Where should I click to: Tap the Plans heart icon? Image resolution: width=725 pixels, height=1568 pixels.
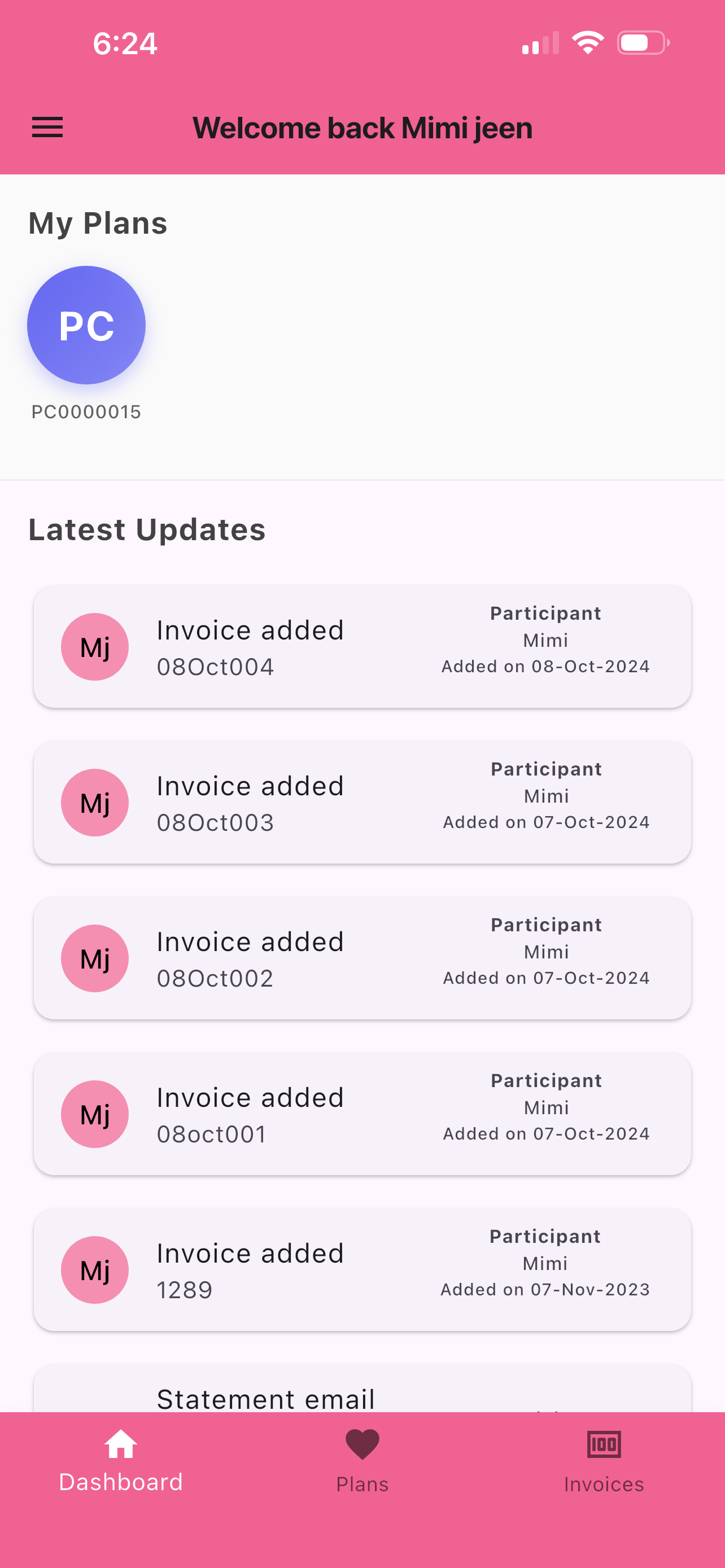click(x=362, y=1443)
